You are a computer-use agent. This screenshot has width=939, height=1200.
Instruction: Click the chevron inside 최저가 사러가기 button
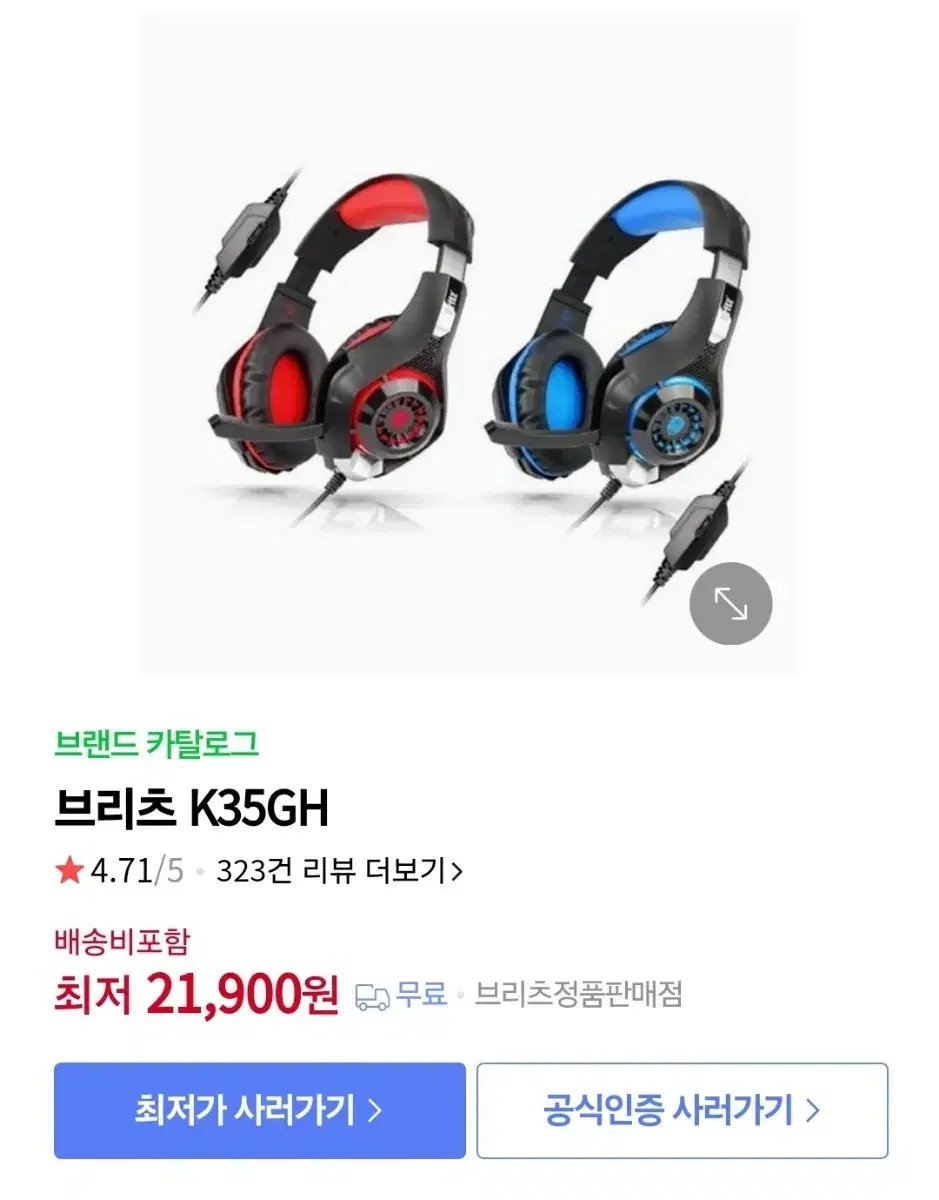point(380,1110)
